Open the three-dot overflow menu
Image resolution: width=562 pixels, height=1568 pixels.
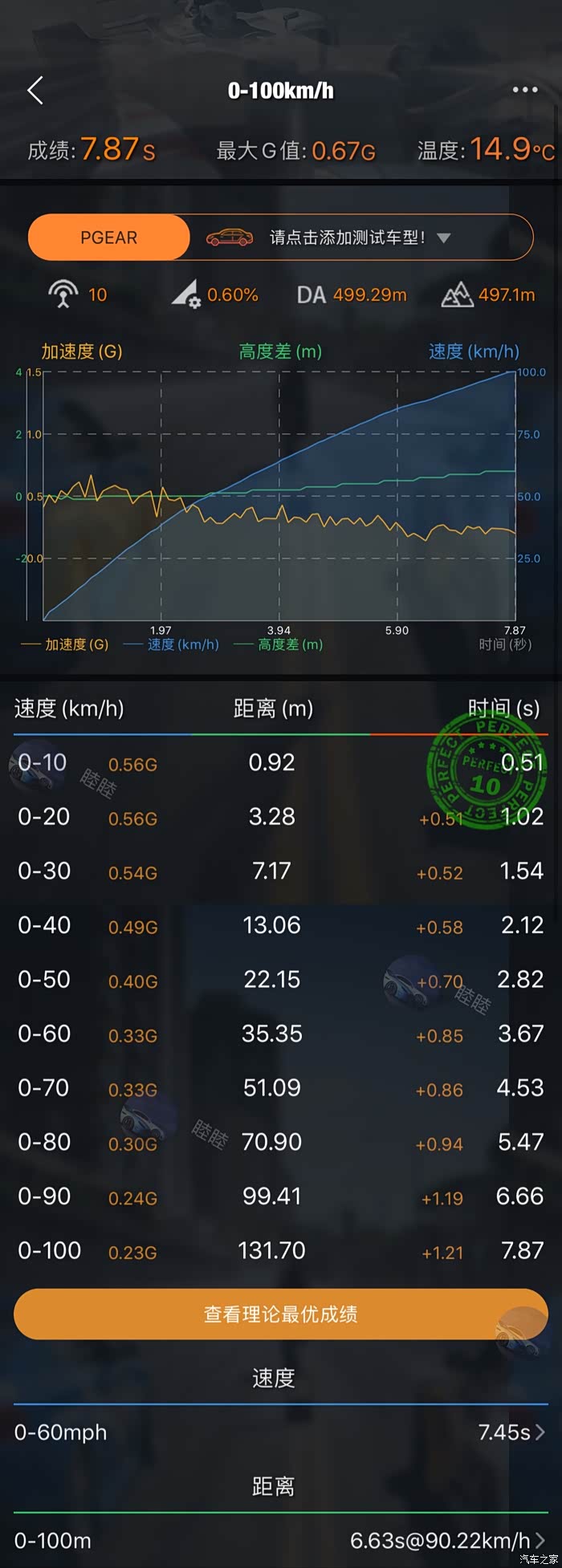pyautogui.click(x=525, y=90)
